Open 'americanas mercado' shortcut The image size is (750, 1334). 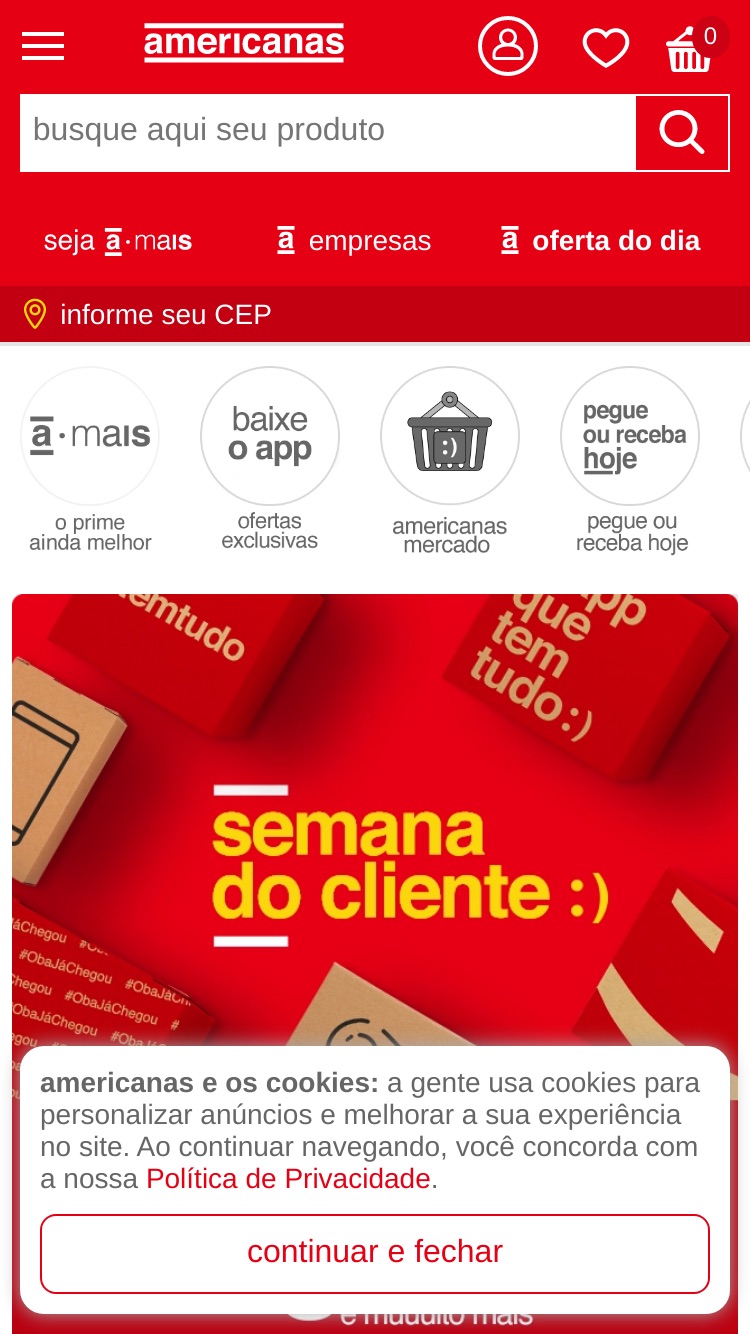click(450, 461)
